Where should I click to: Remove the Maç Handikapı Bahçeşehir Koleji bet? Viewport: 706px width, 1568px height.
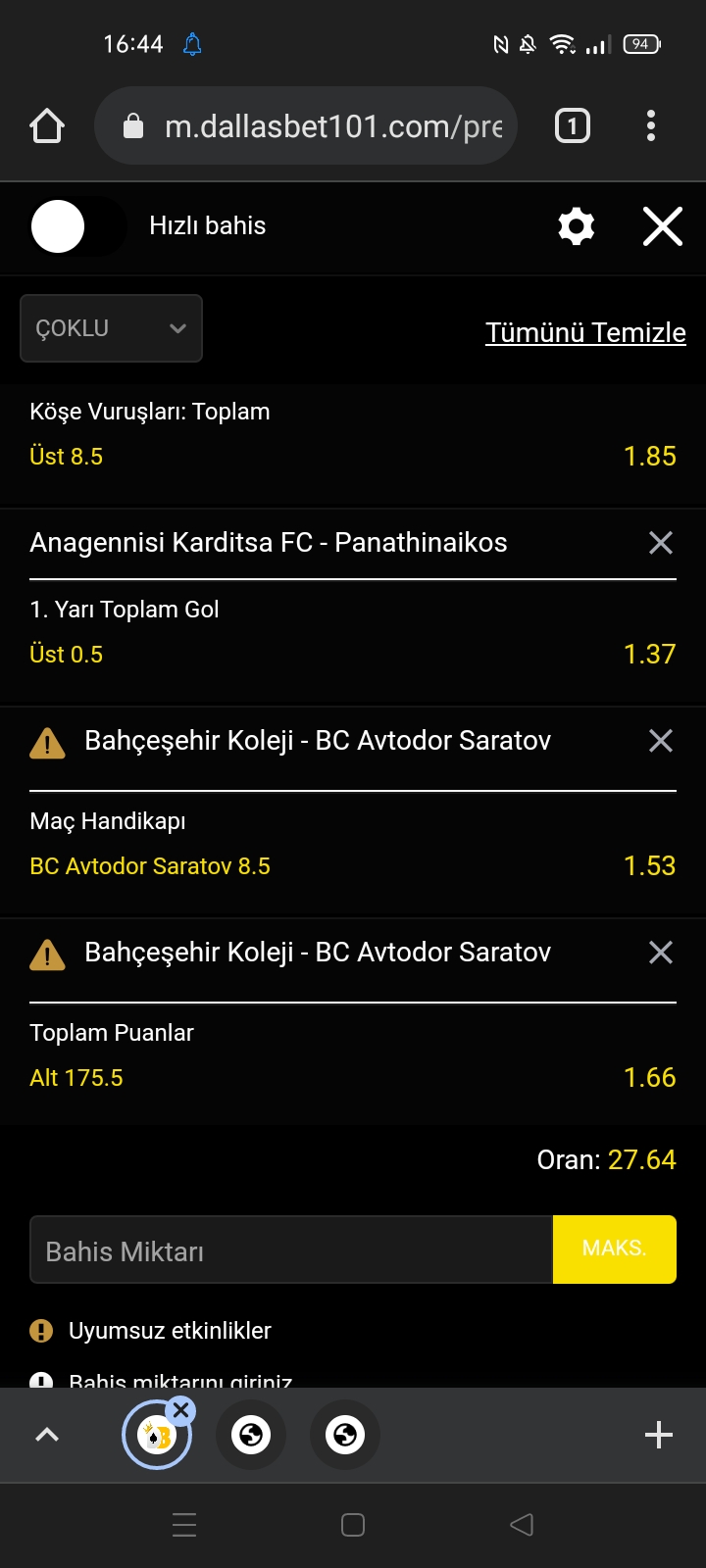click(661, 741)
